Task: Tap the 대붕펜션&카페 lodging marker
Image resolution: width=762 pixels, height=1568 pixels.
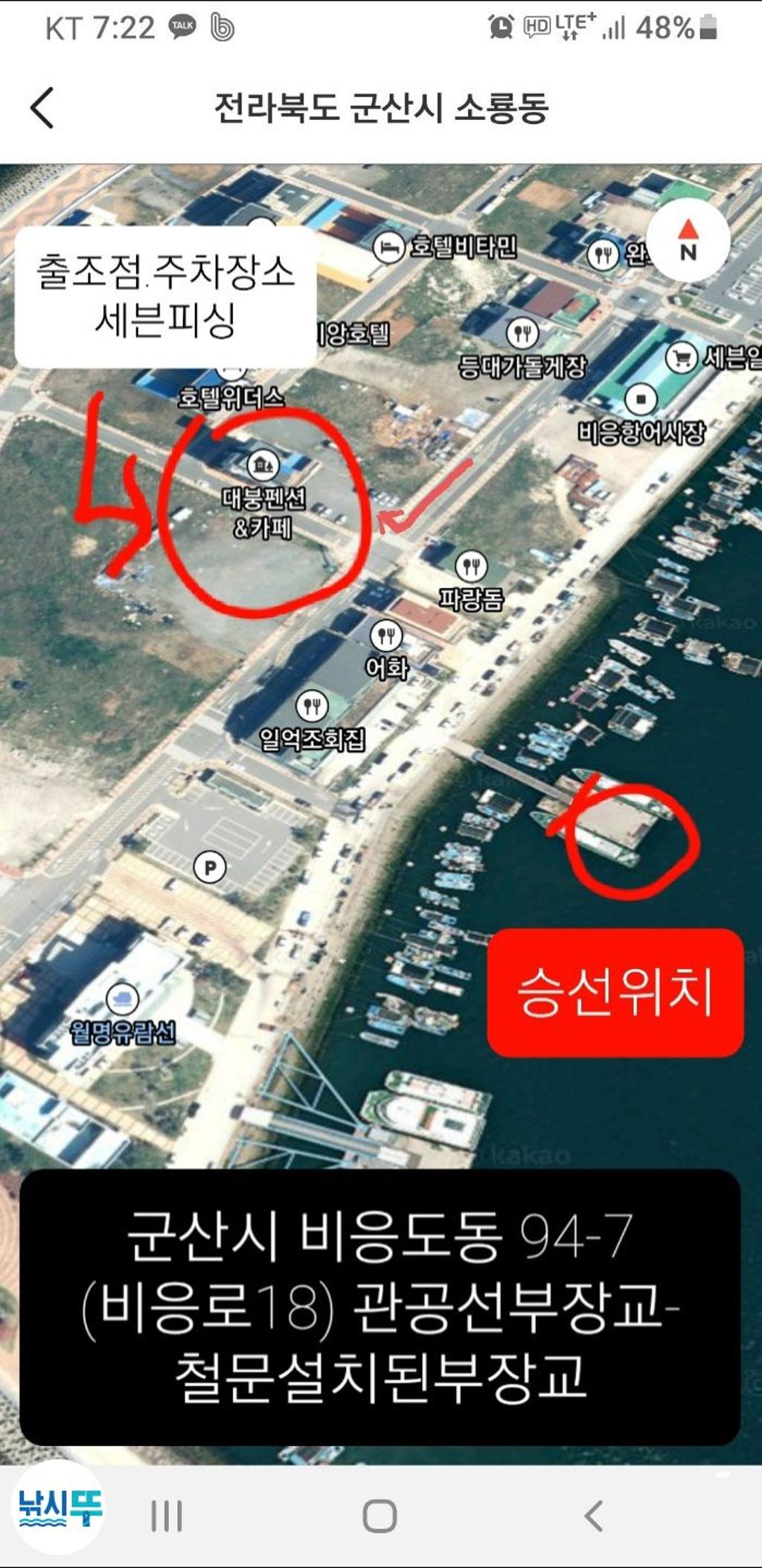Action: (x=263, y=466)
